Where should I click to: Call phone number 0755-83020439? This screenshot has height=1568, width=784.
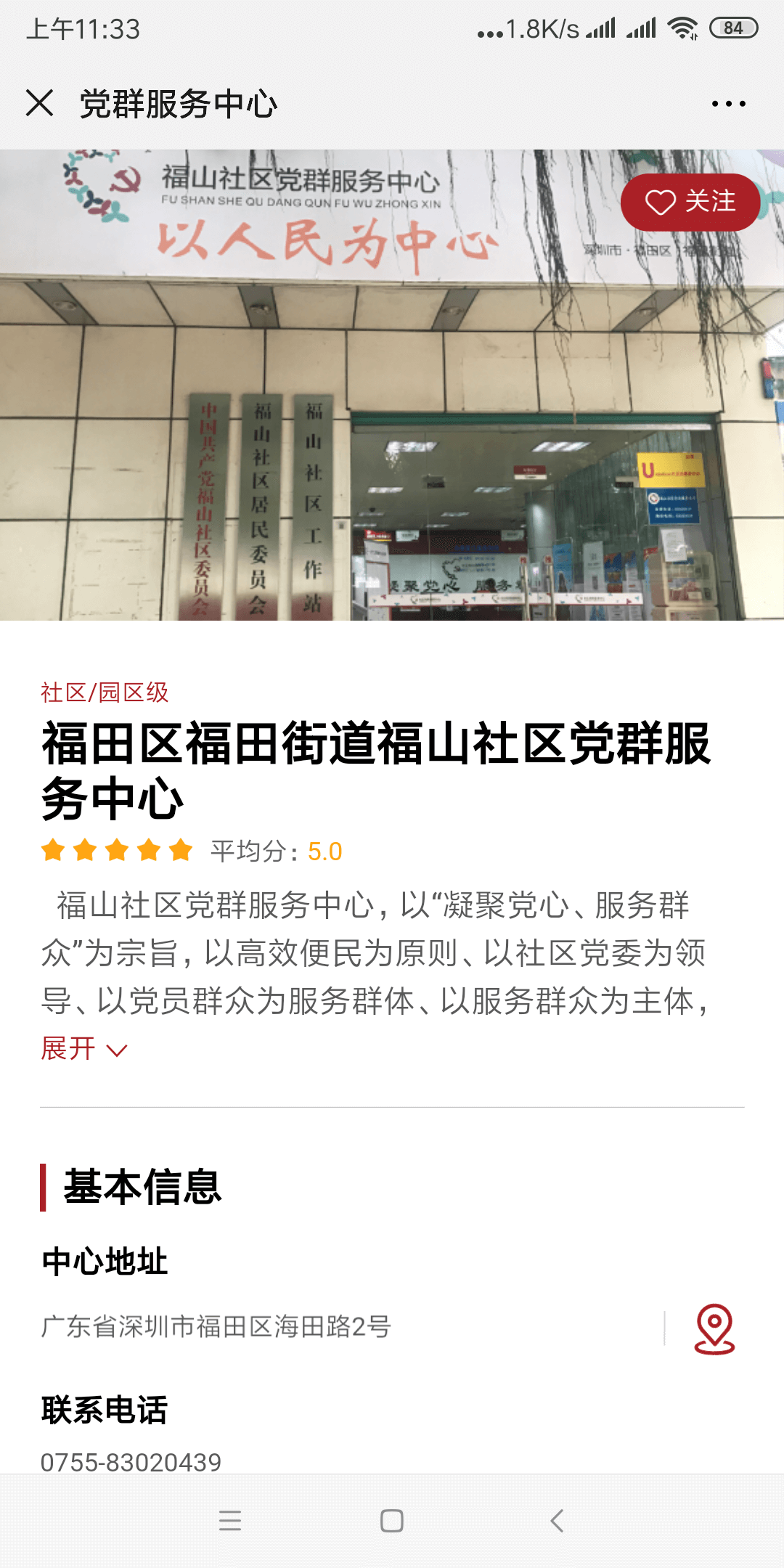click(x=131, y=1461)
